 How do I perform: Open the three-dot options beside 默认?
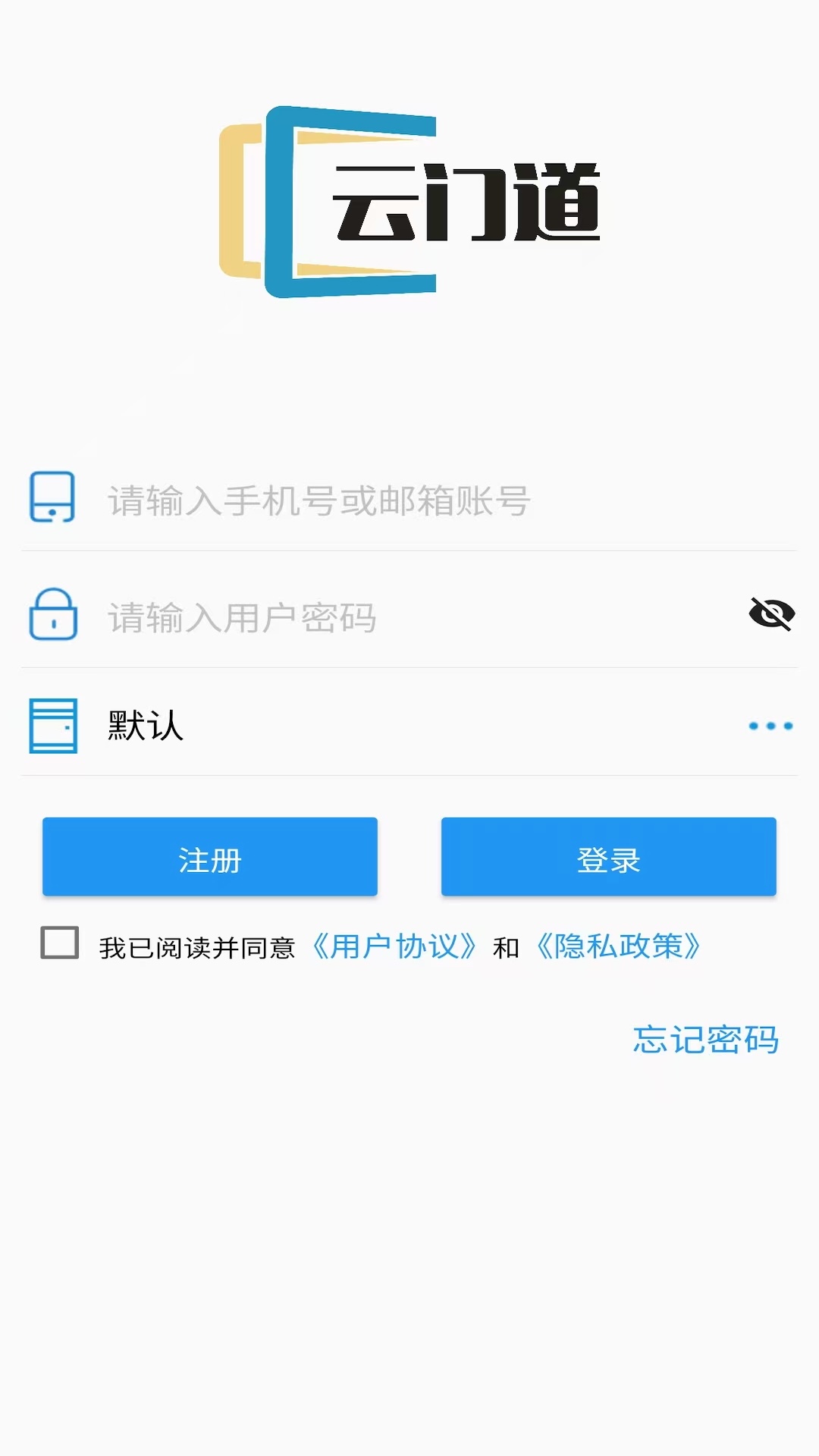coord(770,726)
